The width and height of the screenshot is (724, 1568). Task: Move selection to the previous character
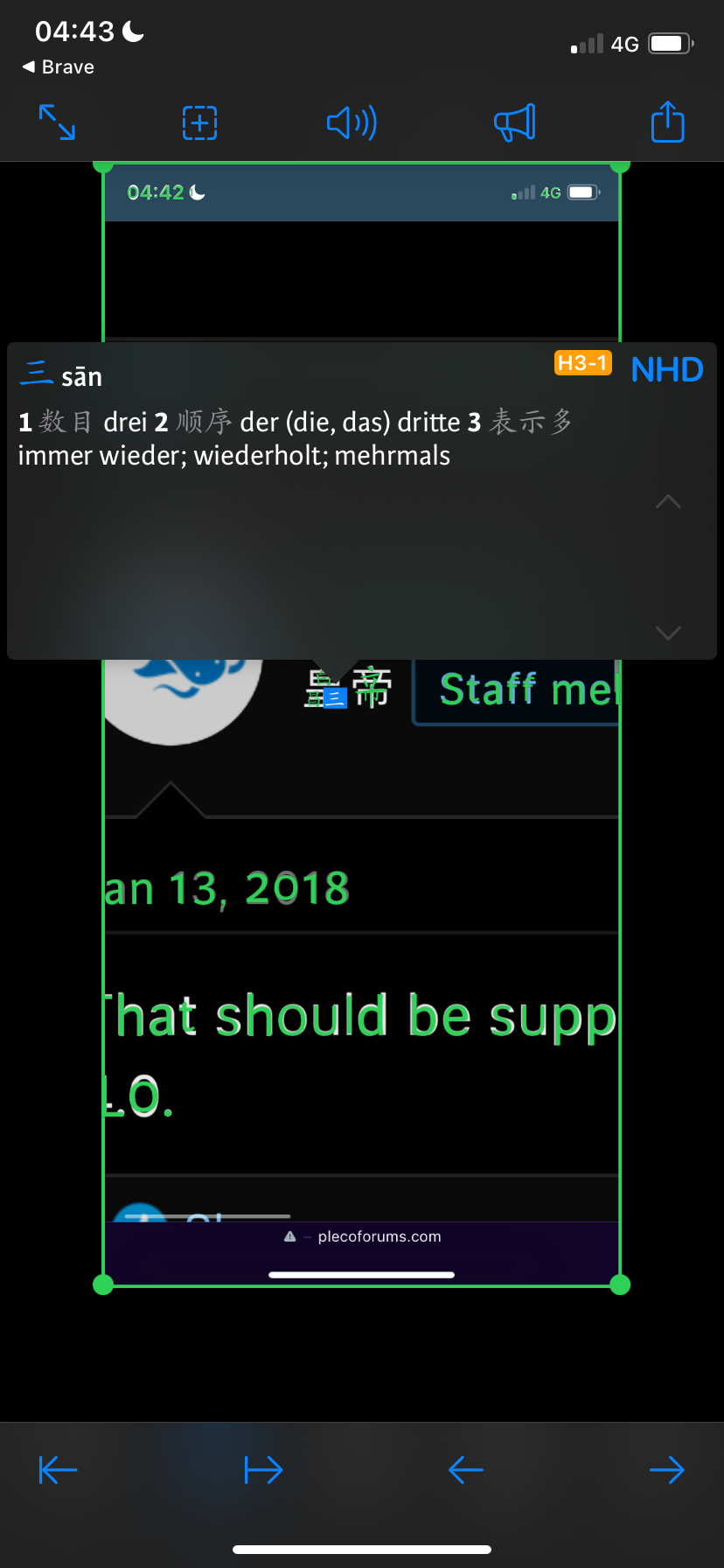[466, 1470]
